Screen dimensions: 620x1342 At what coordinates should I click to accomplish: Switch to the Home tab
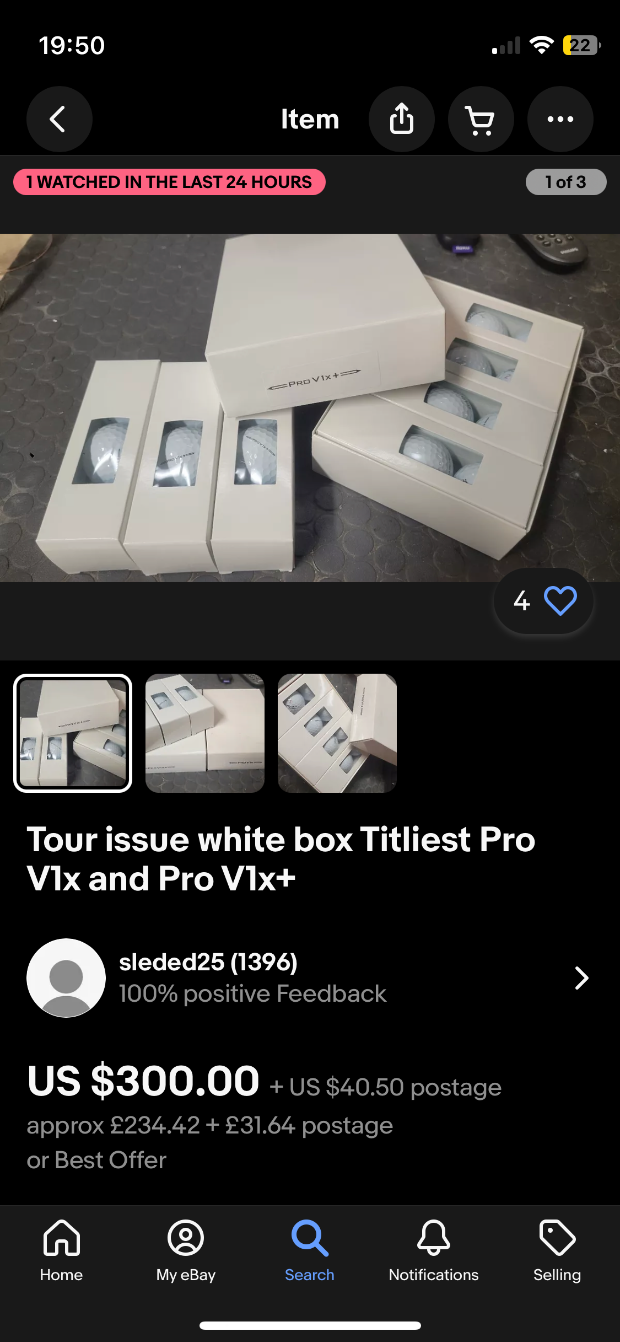(61, 1250)
